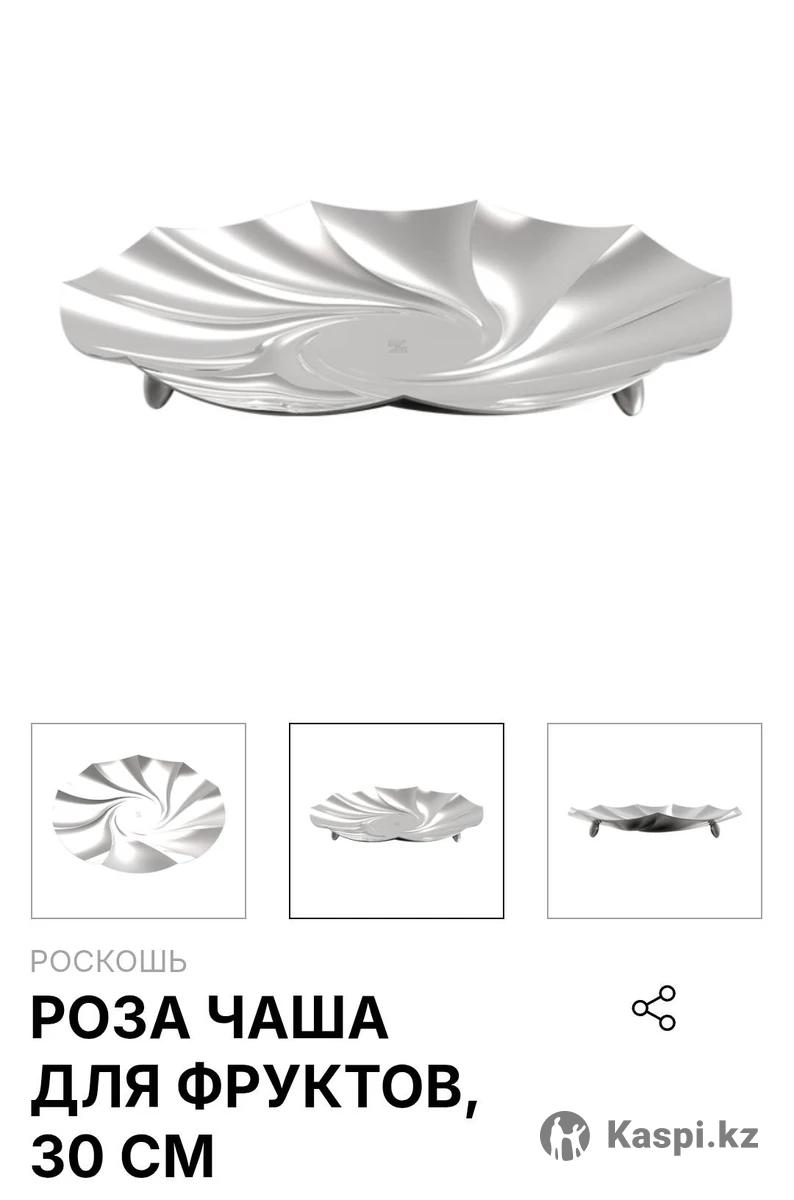Viewport: 794px width, 1200px height.
Task: Select the top-view bowl thumbnail
Action: 138,820
